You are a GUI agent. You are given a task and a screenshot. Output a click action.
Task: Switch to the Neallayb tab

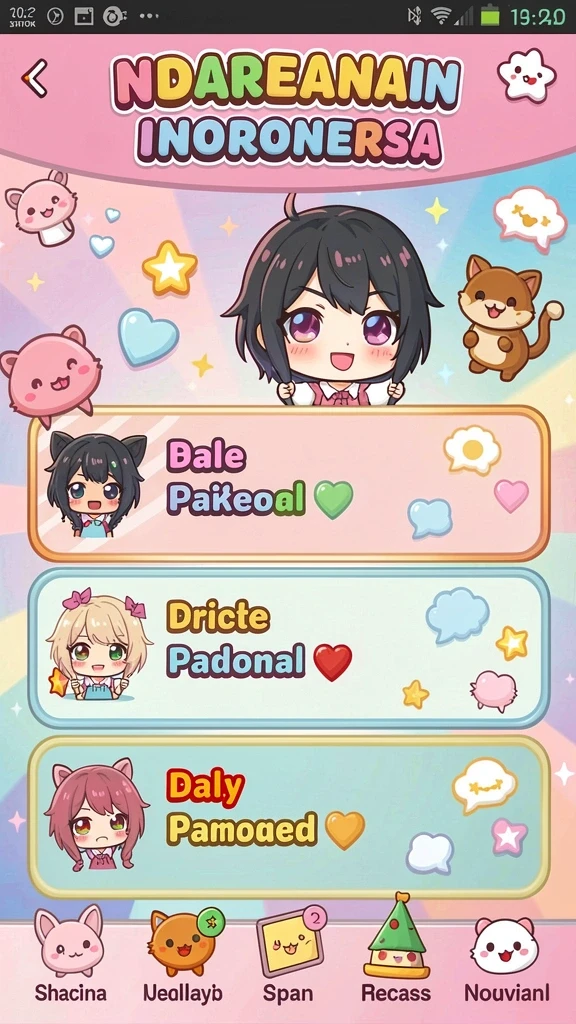183,955
